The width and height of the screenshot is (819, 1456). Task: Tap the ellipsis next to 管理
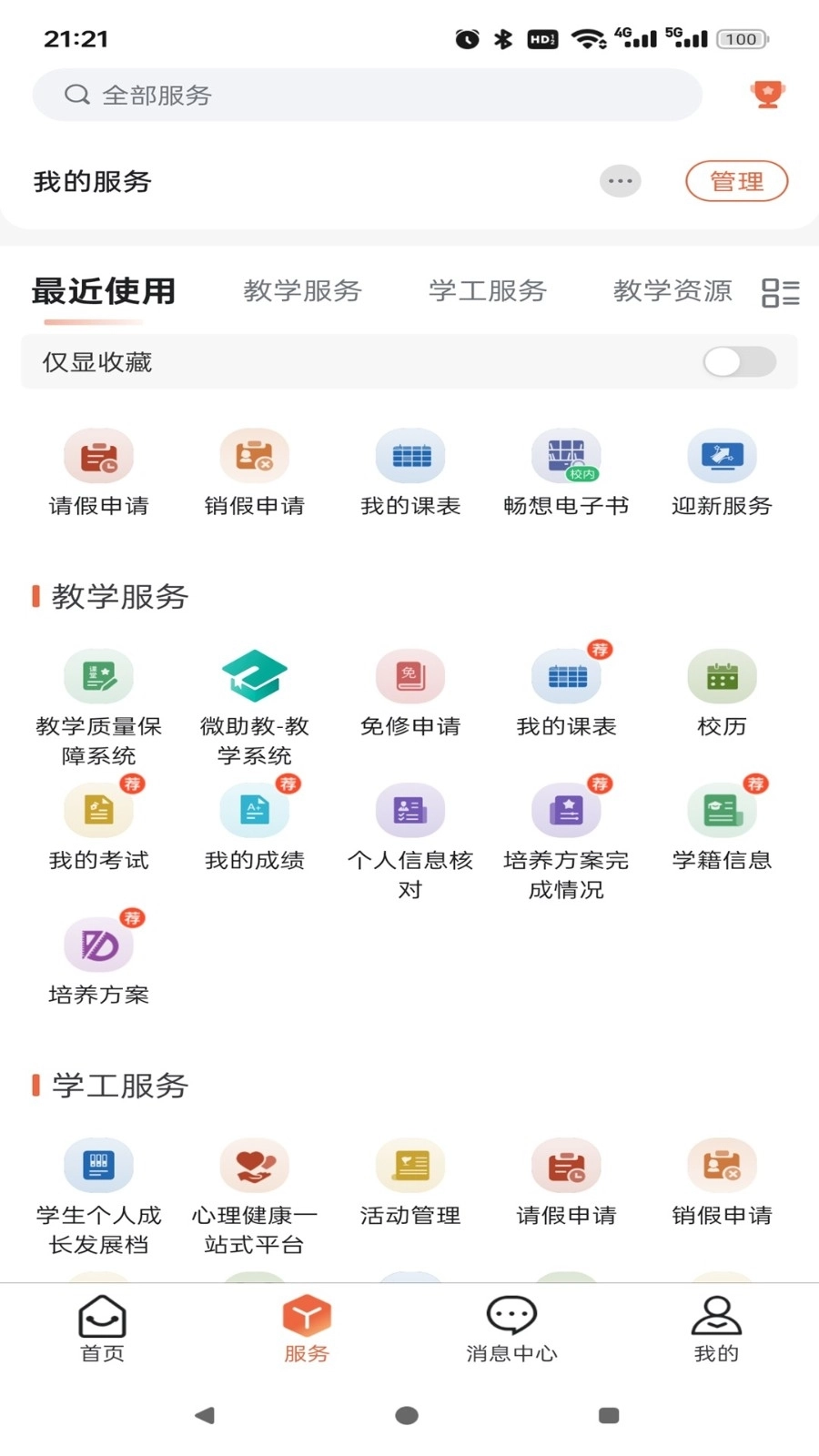621,180
